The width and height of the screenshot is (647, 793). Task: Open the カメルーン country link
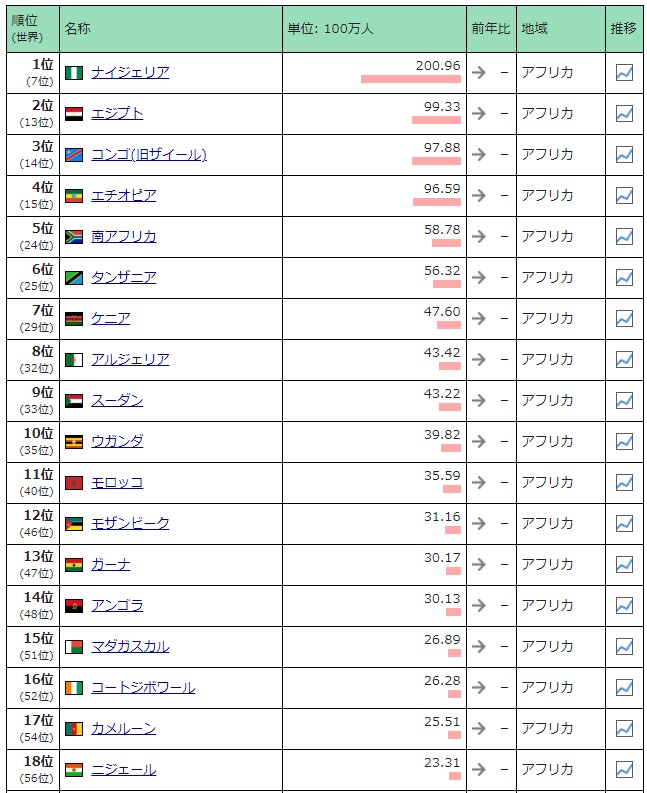point(123,728)
